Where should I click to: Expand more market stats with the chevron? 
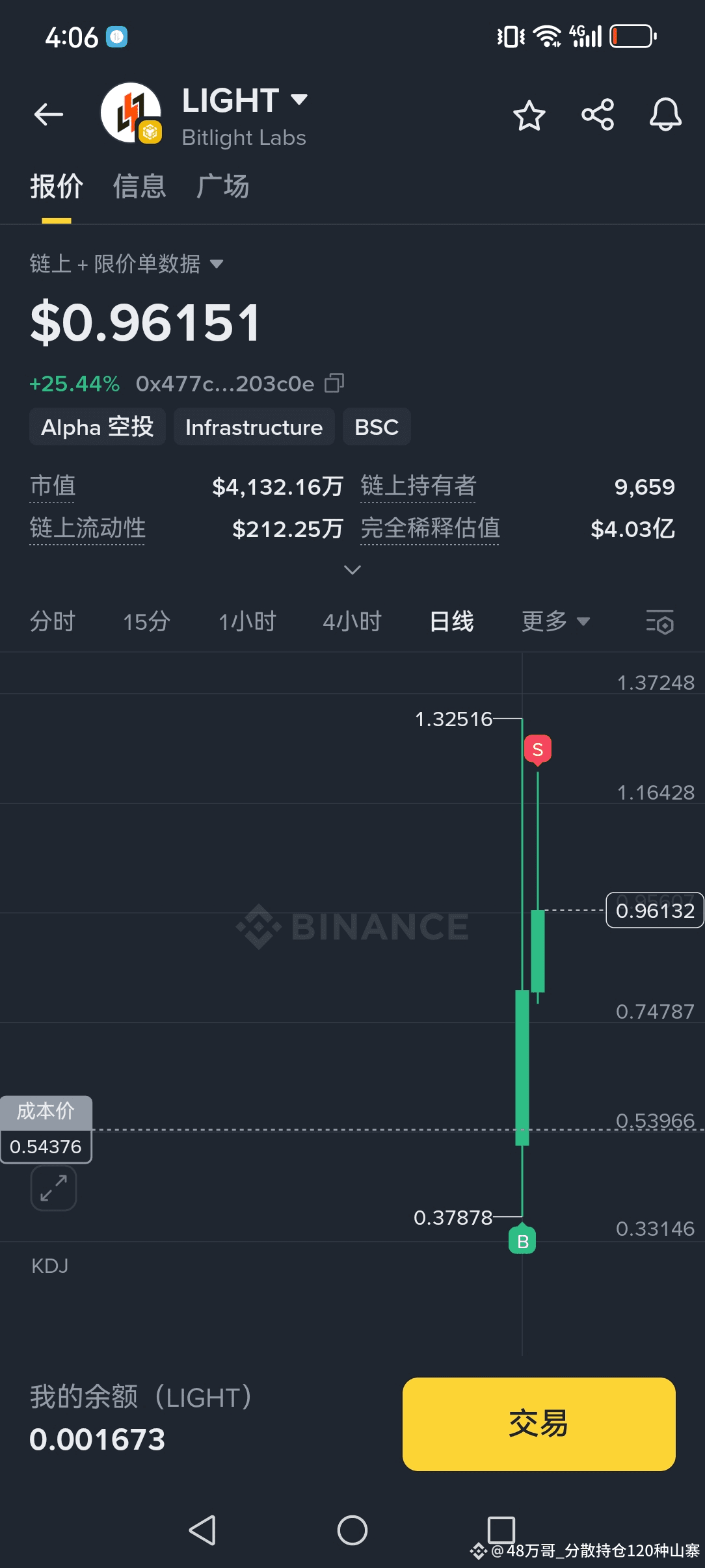[352, 570]
